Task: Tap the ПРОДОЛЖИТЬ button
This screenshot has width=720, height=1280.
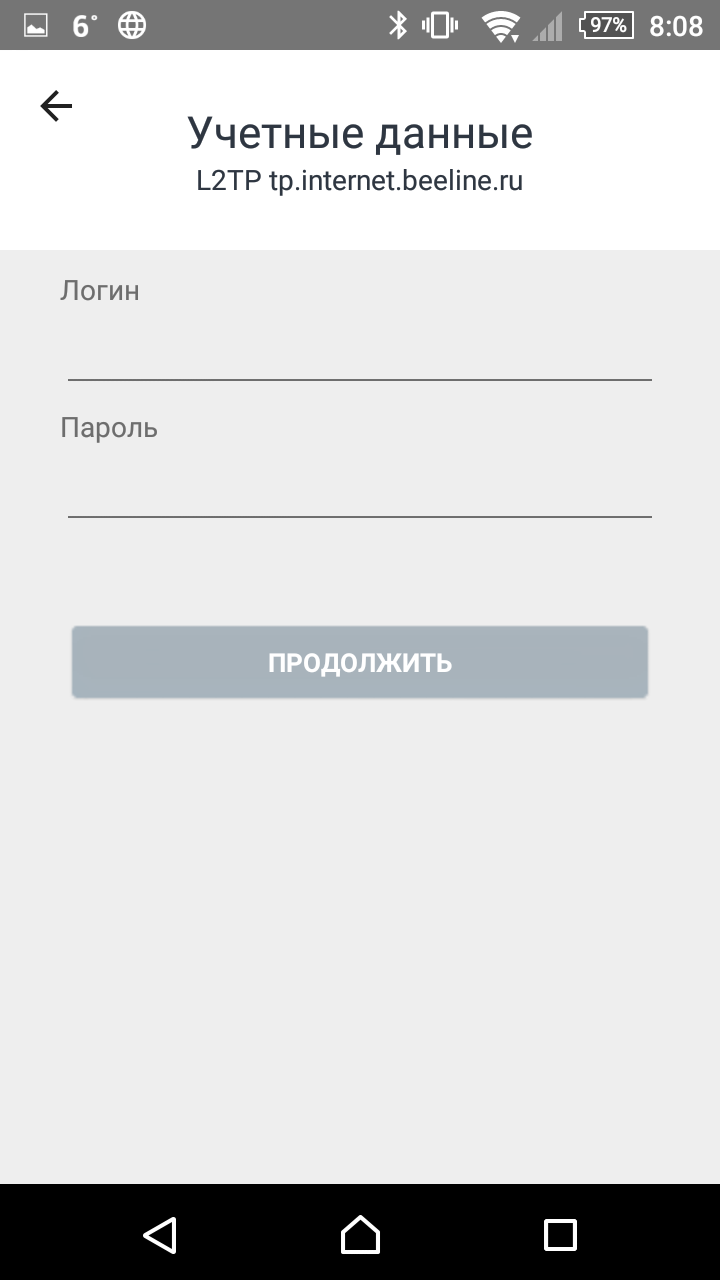Action: 360,662
